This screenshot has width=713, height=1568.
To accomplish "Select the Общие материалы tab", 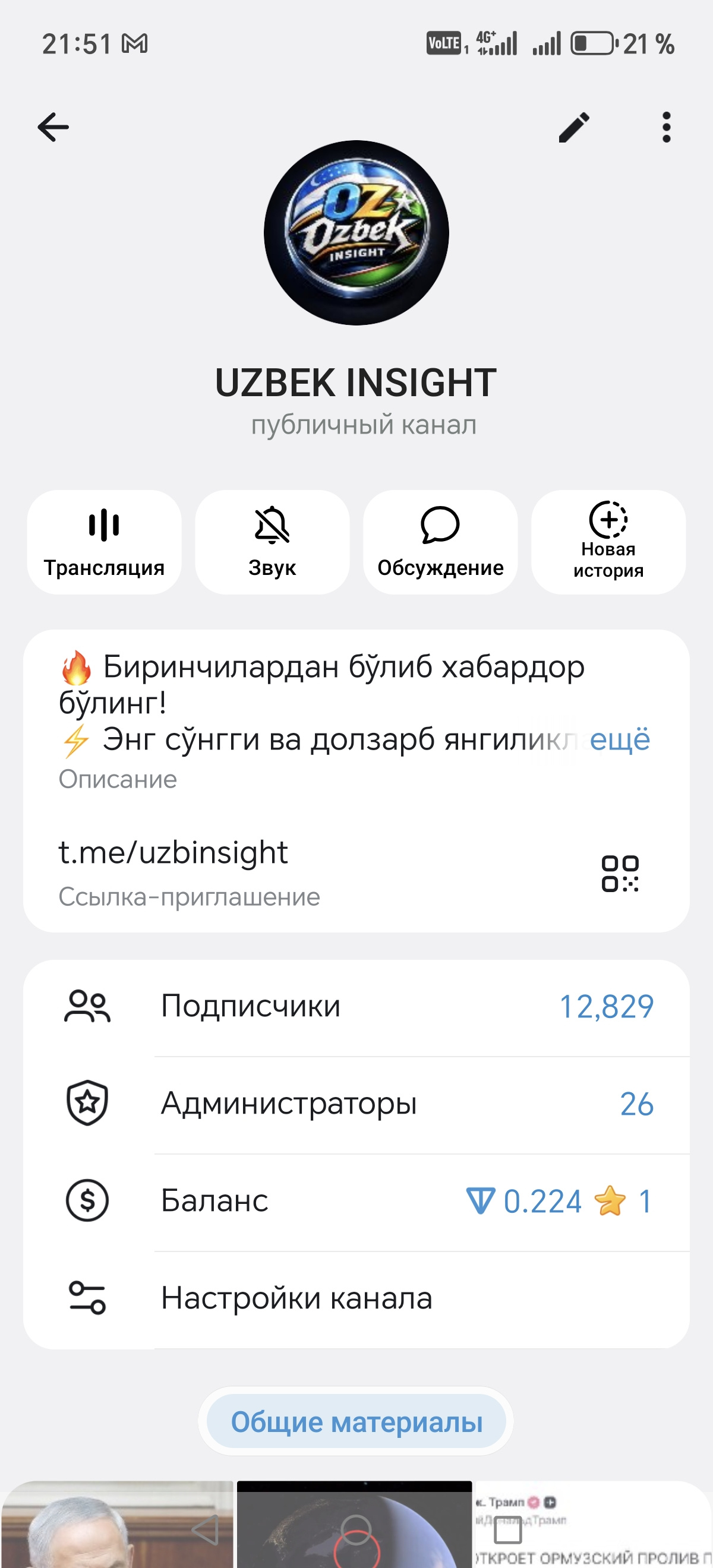I will pyautogui.click(x=356, y=1422).
